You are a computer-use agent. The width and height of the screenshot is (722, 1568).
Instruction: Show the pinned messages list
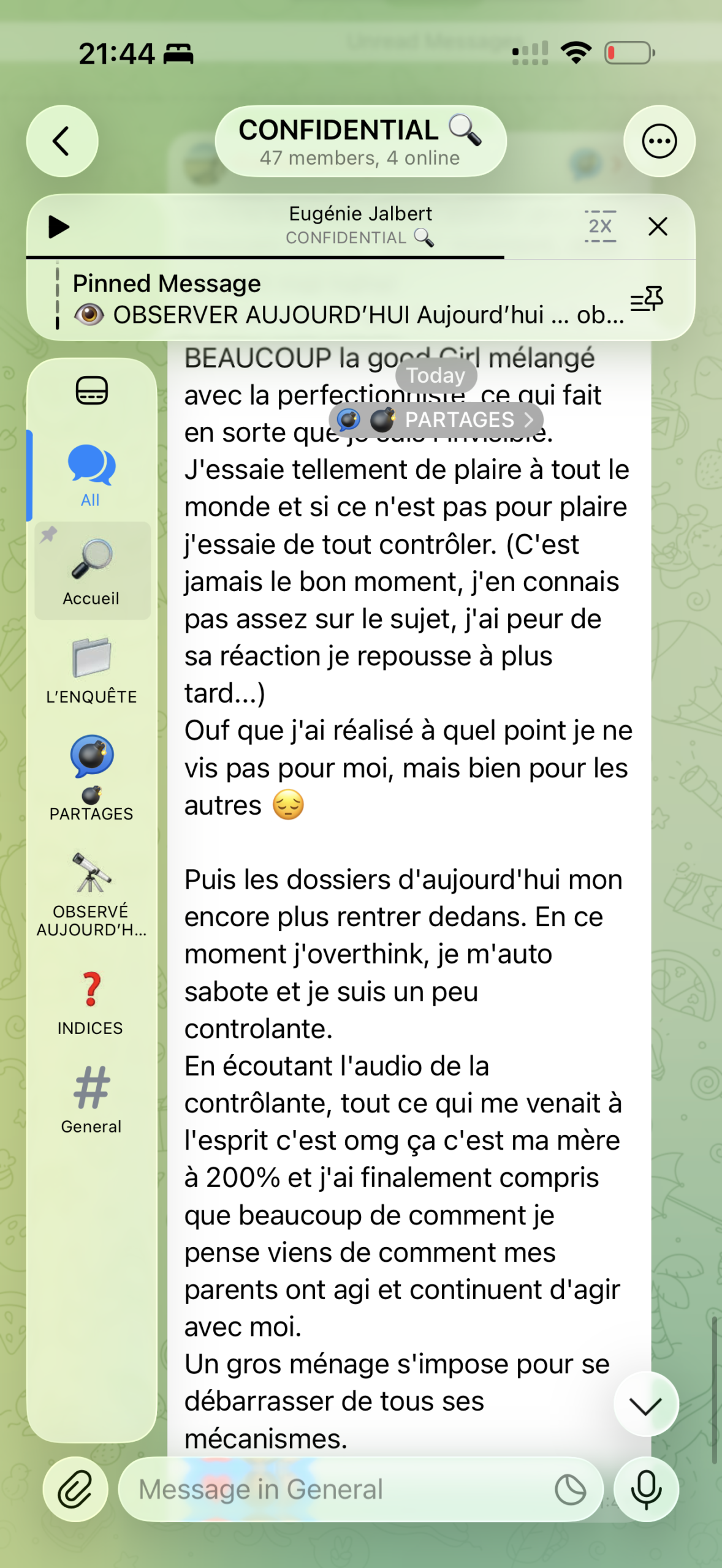647,299
